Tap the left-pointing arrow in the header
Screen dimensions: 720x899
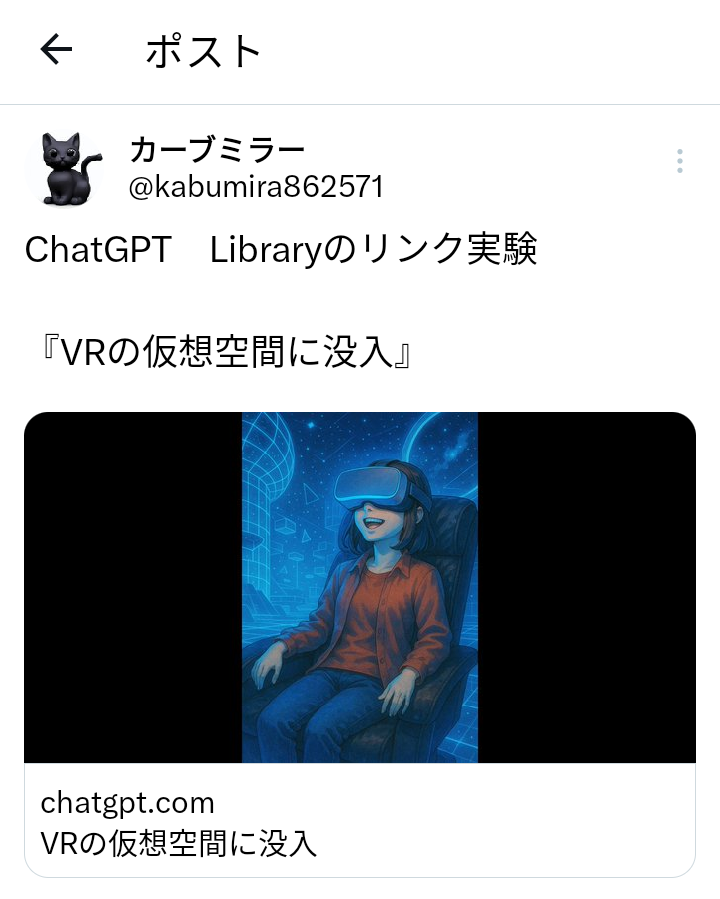(55, 50)
